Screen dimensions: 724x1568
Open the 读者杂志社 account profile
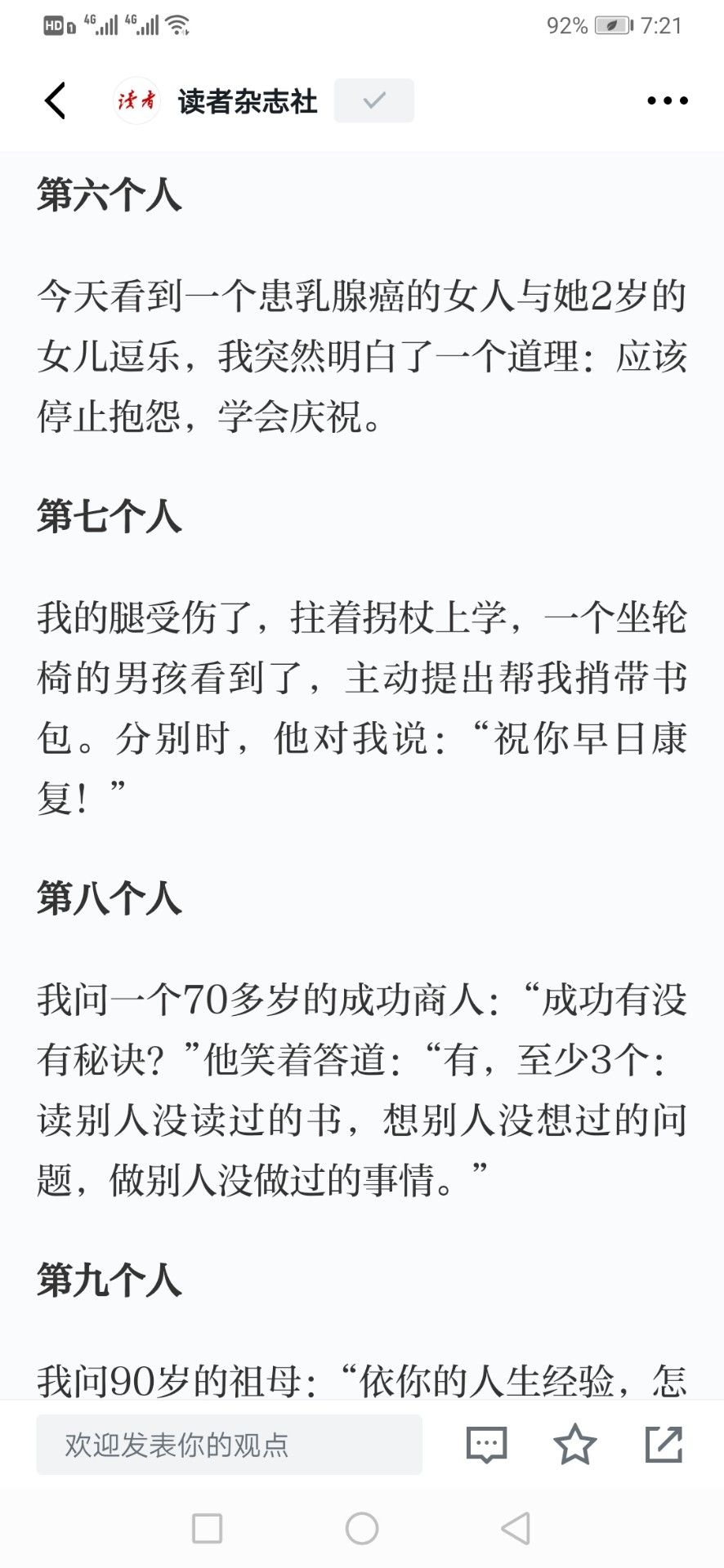coord(245,101)
